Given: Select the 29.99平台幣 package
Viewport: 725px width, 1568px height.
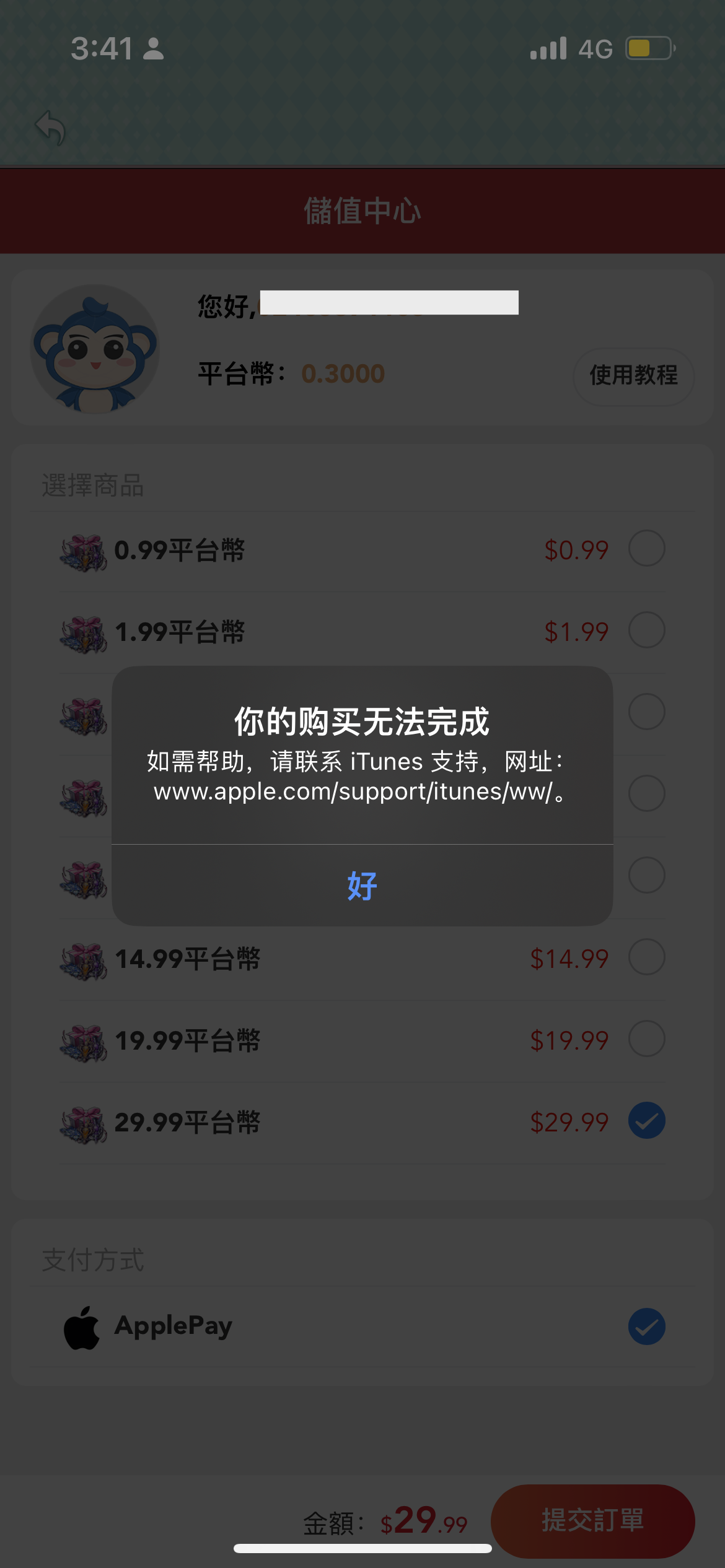Looking at the screenshot, I should [646, 1121].
